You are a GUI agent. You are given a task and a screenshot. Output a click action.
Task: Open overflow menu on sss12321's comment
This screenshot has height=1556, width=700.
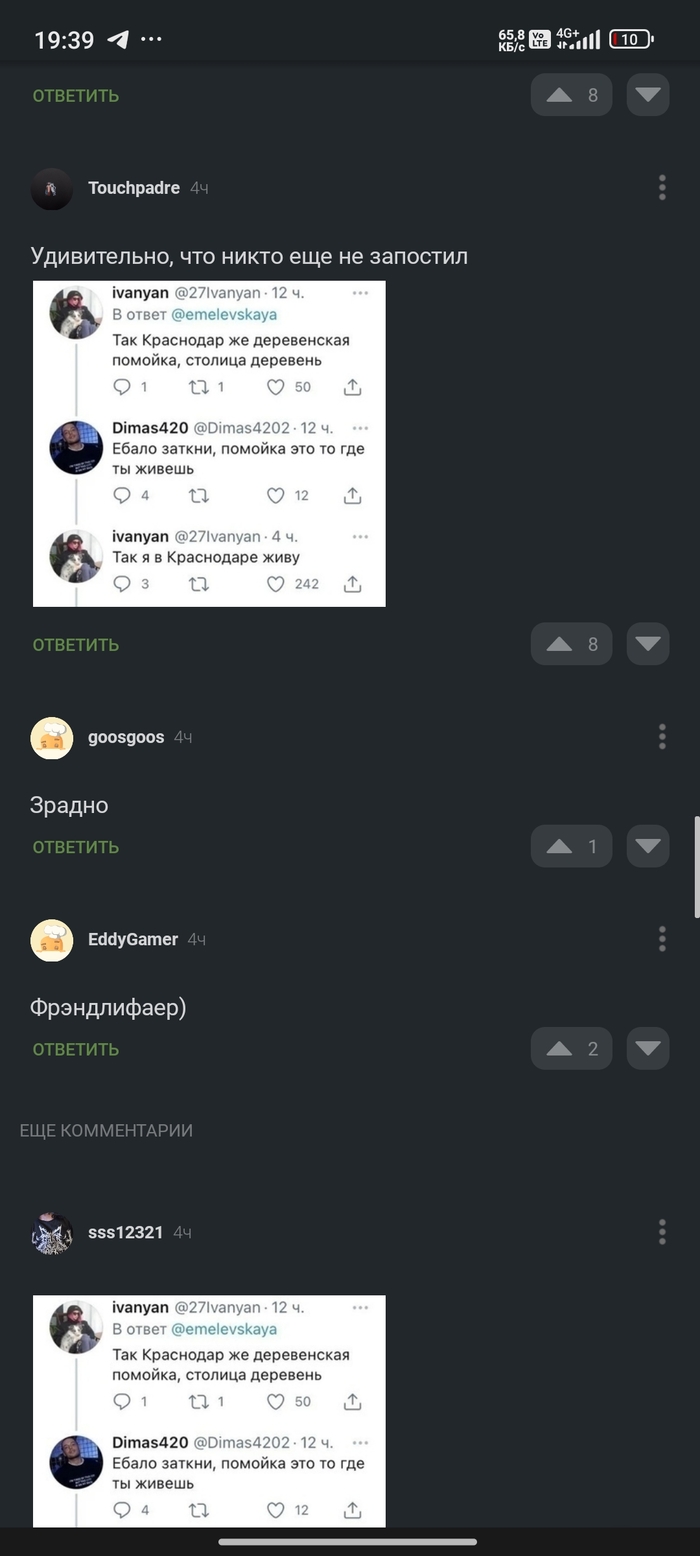[x=662, y=1232]
